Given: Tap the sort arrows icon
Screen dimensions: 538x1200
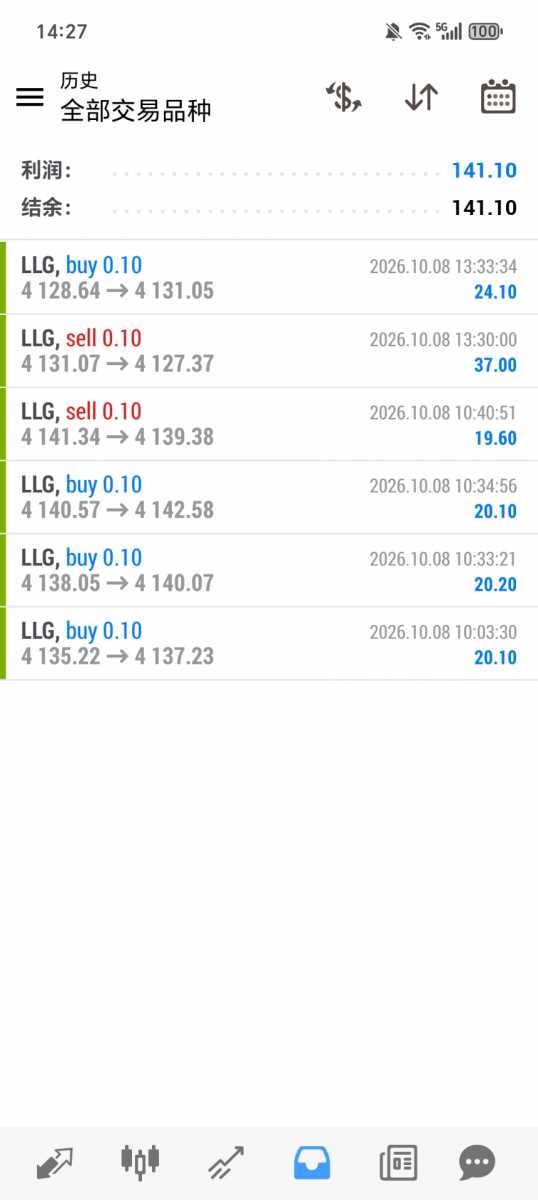Looking at the screenshot, I should pos(421,97).
